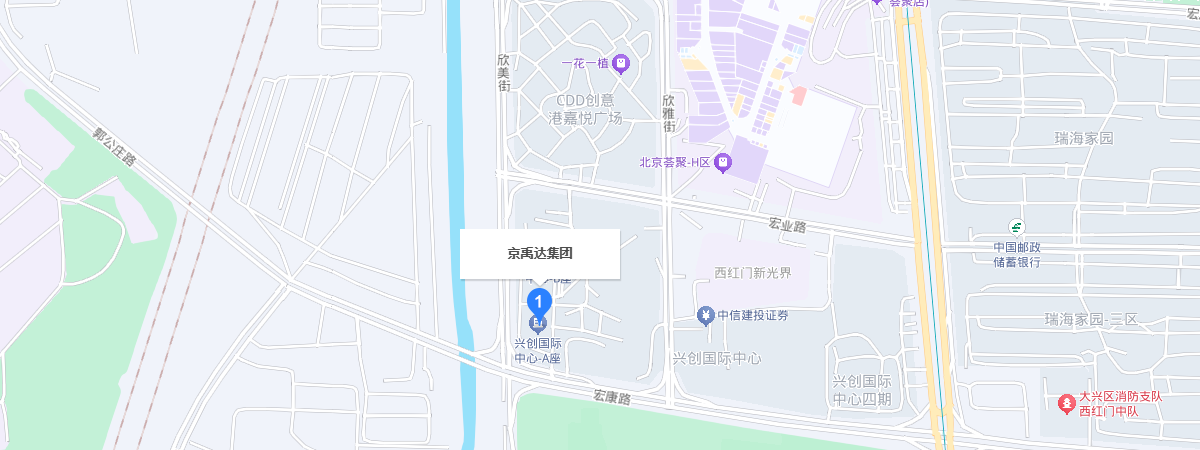Open the 京禹达集团 info label

coord(540,254)
